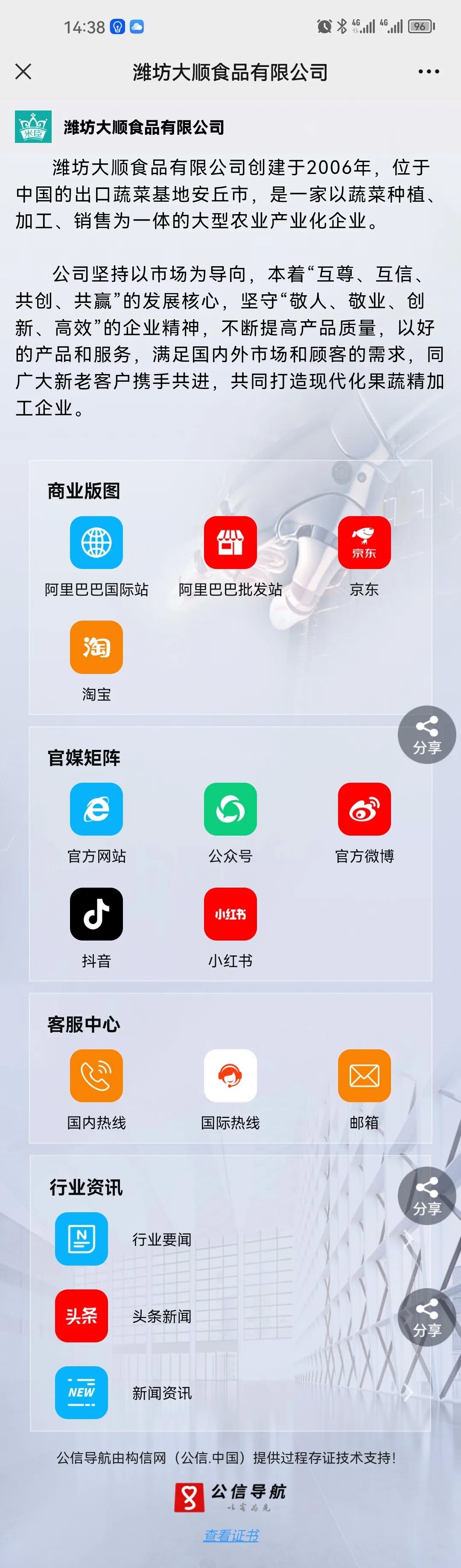Open the 公众号 account
The height and width of the screenshot is (1568, 461).
[230, 809]
